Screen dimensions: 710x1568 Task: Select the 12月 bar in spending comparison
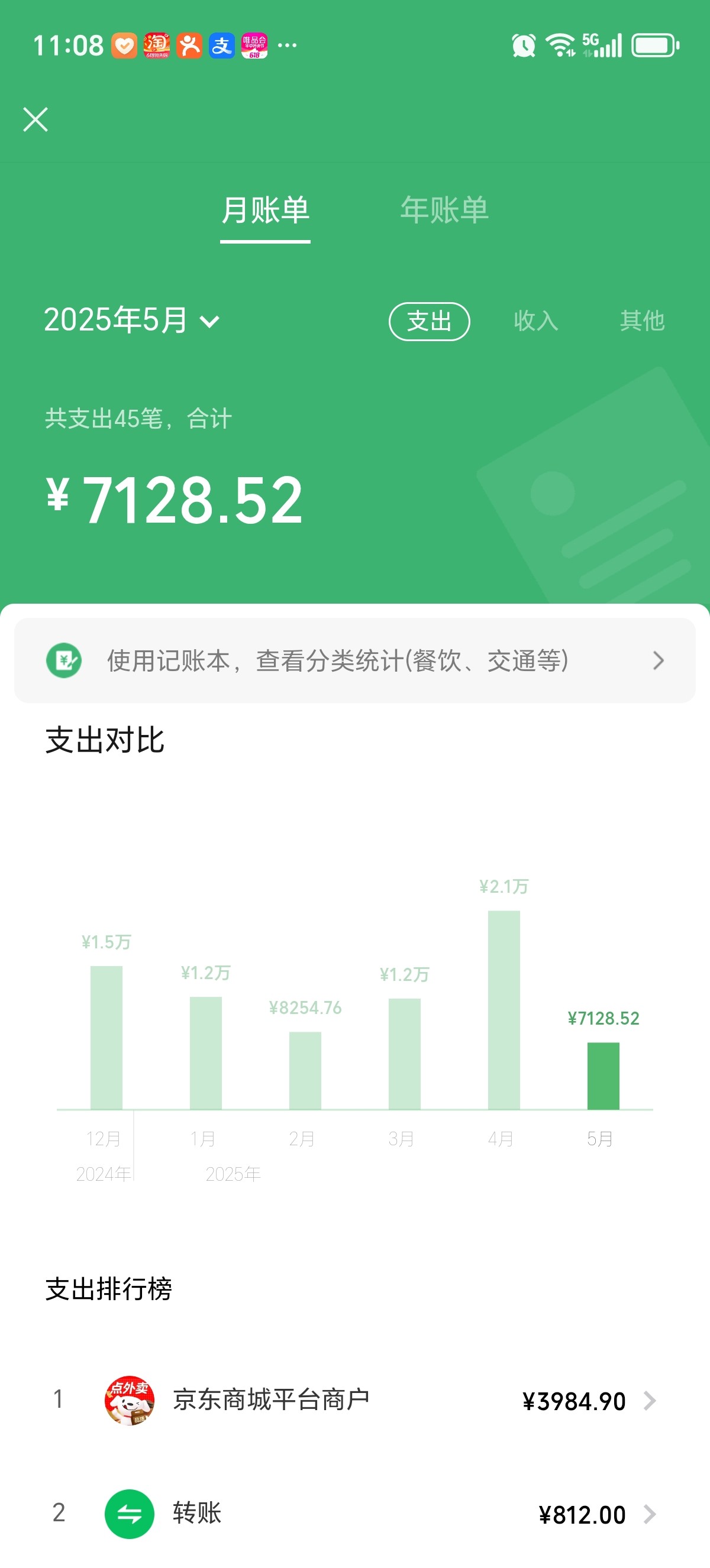pyautogui.click(x=106, y=1037)
